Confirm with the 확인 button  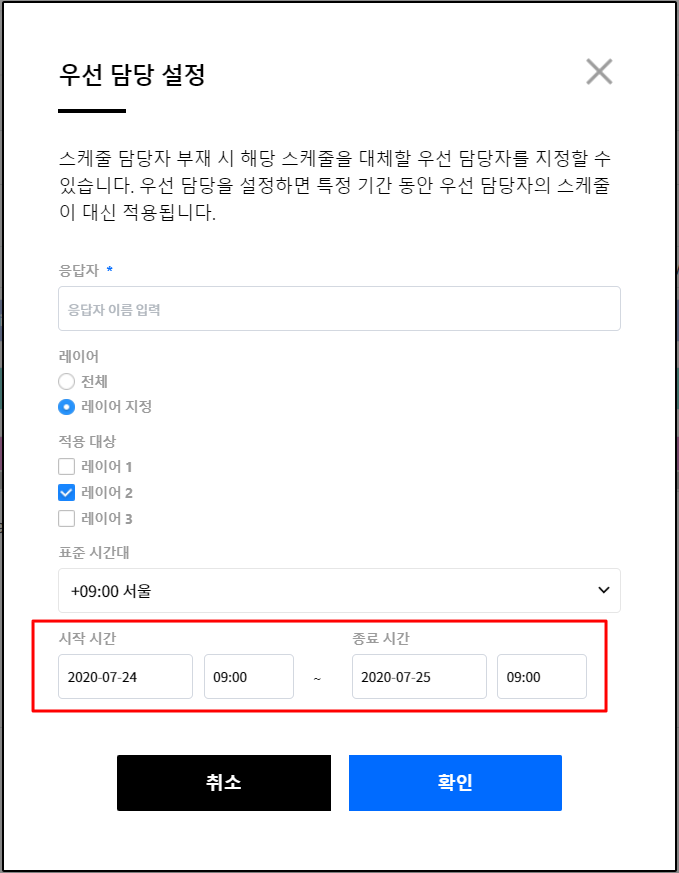coord(455,782)
